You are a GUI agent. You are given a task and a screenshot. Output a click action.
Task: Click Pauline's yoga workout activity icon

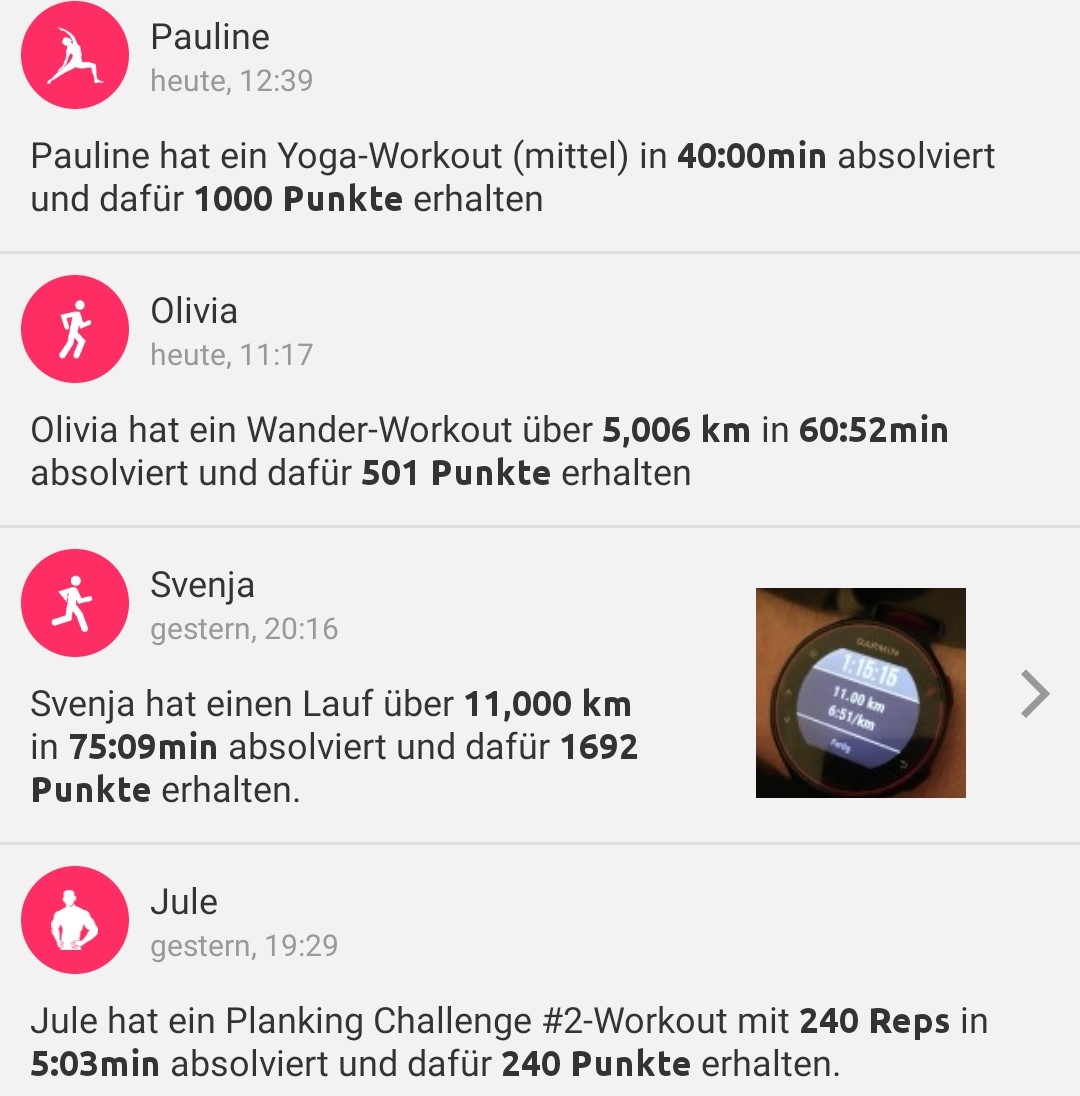75,55
